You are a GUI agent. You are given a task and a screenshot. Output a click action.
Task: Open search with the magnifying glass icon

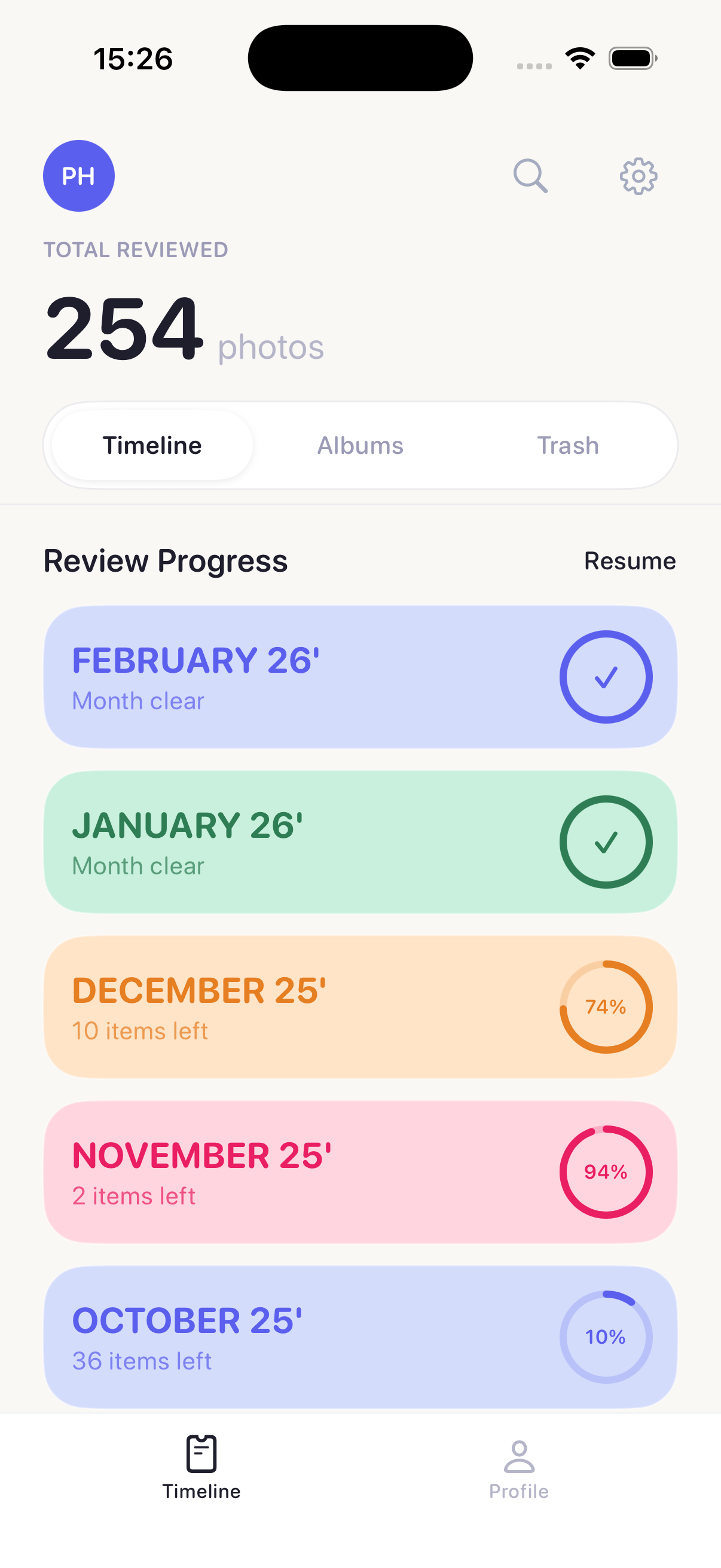530,176
